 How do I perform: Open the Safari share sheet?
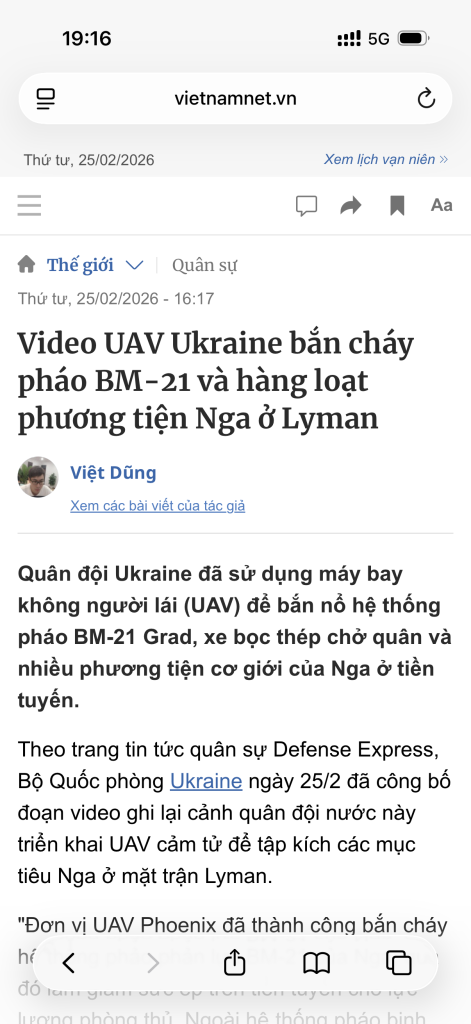coord(235,962)
